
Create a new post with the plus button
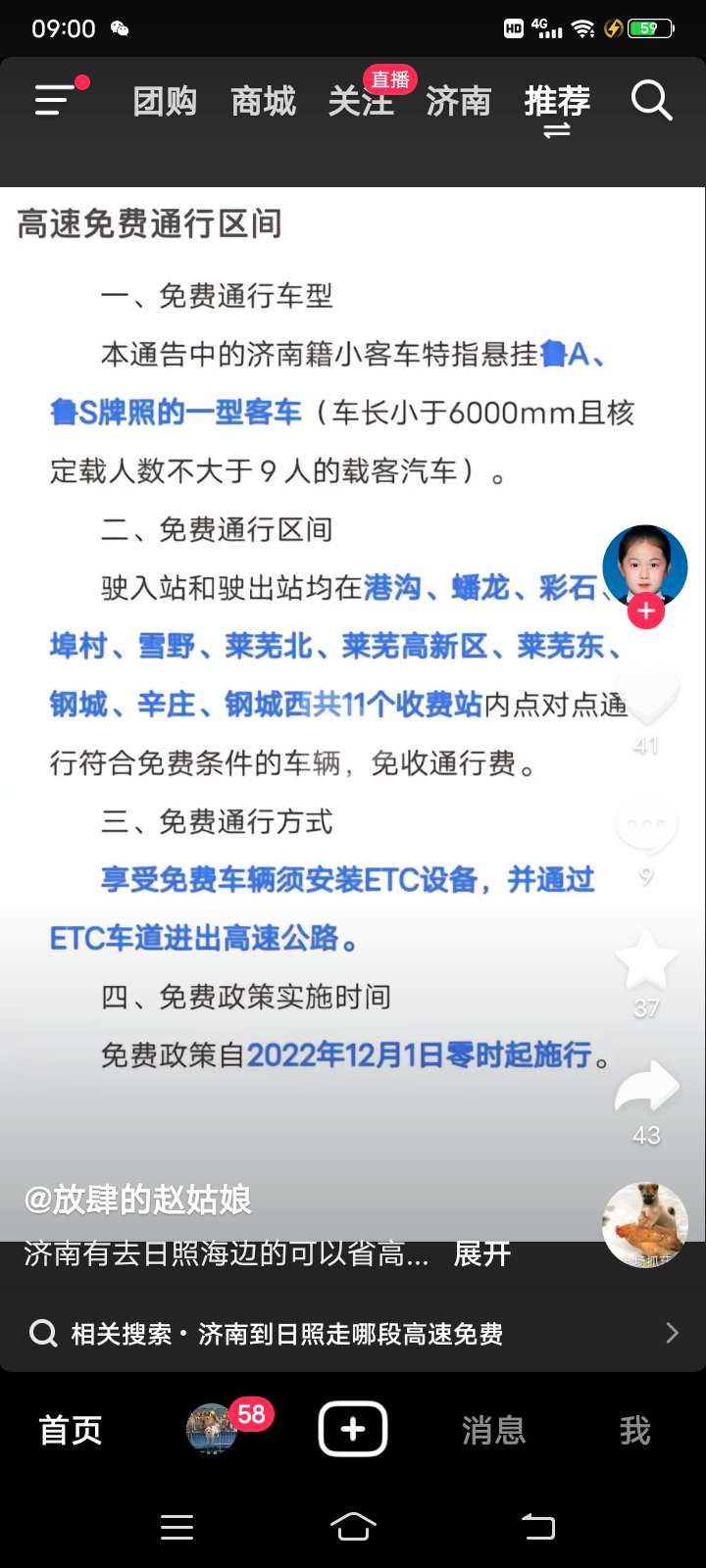coord(353,1430)
